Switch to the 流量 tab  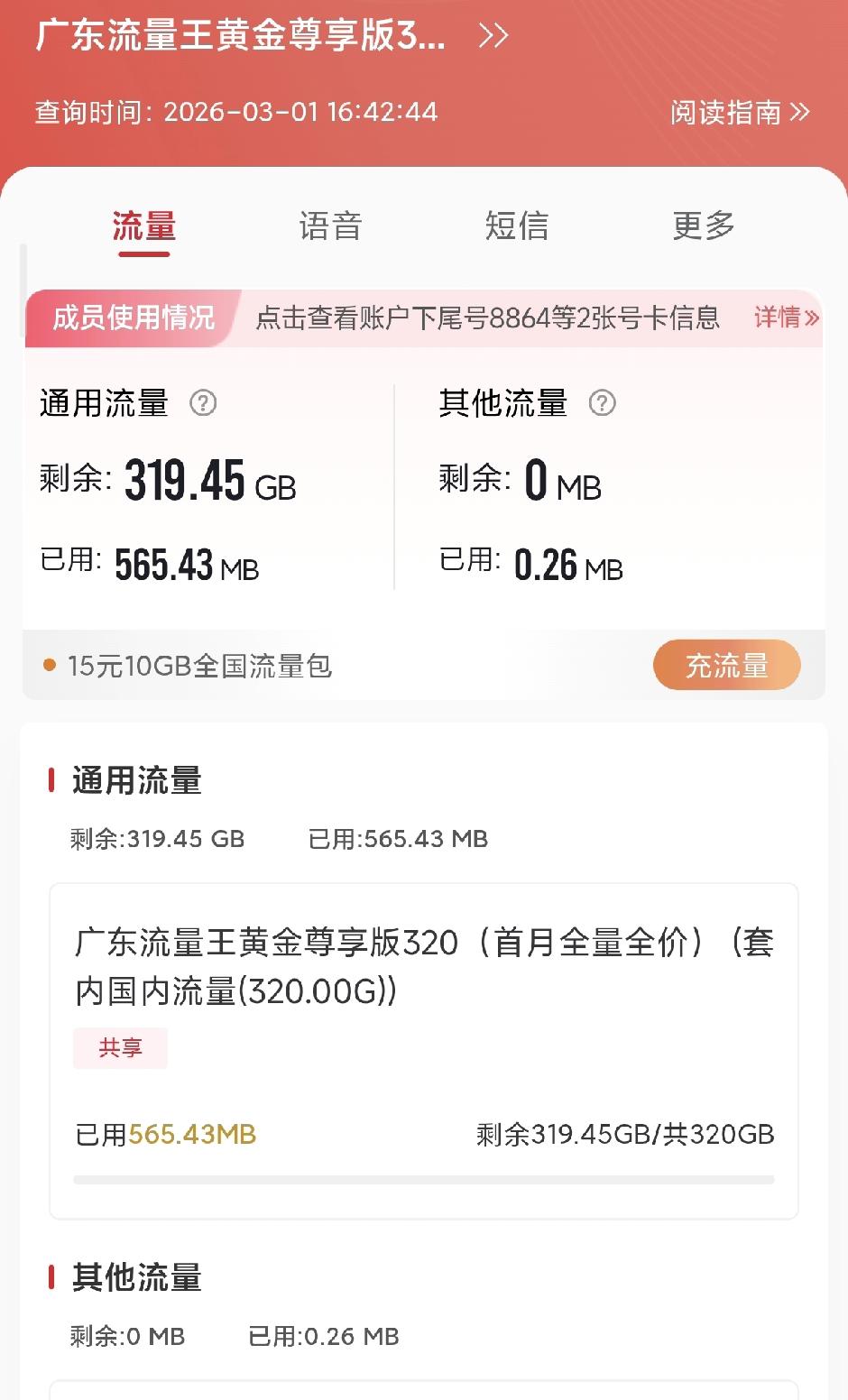pos(143,226)
